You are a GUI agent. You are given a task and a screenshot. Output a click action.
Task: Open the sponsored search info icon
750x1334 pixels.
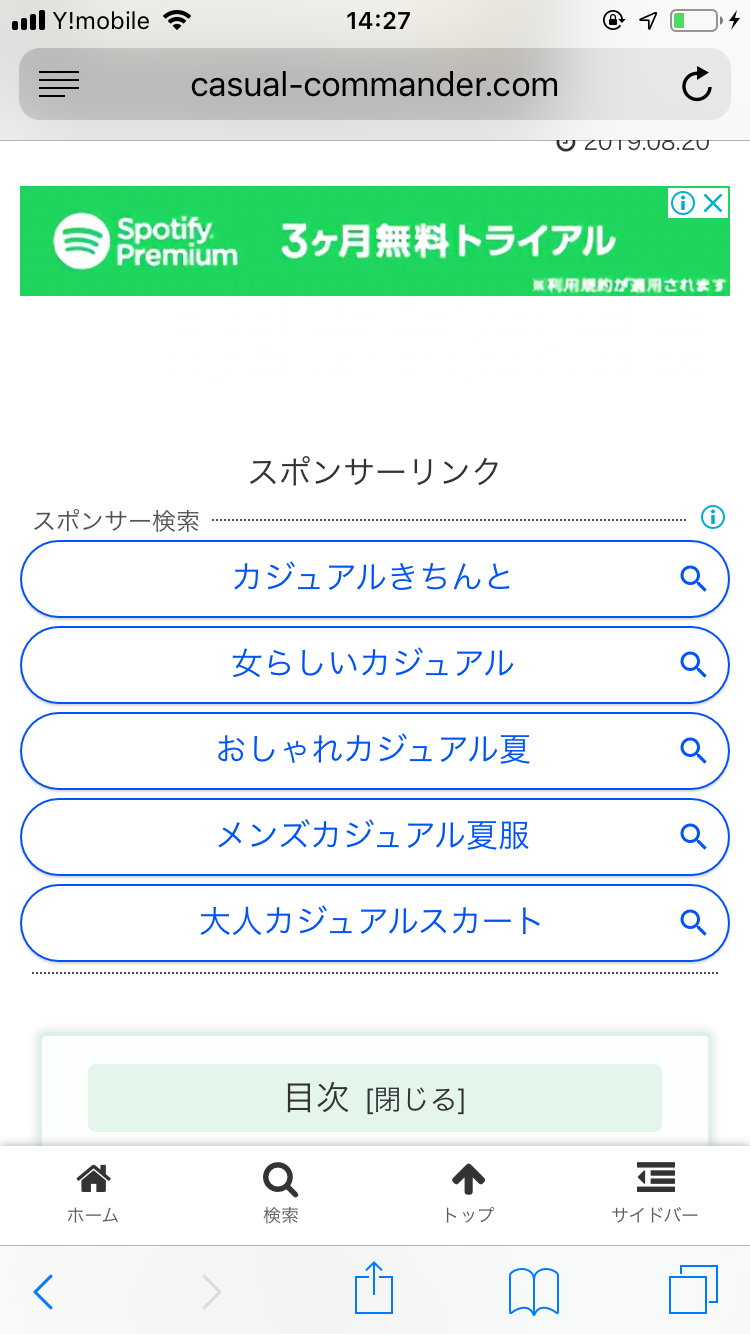pos(712,517)
